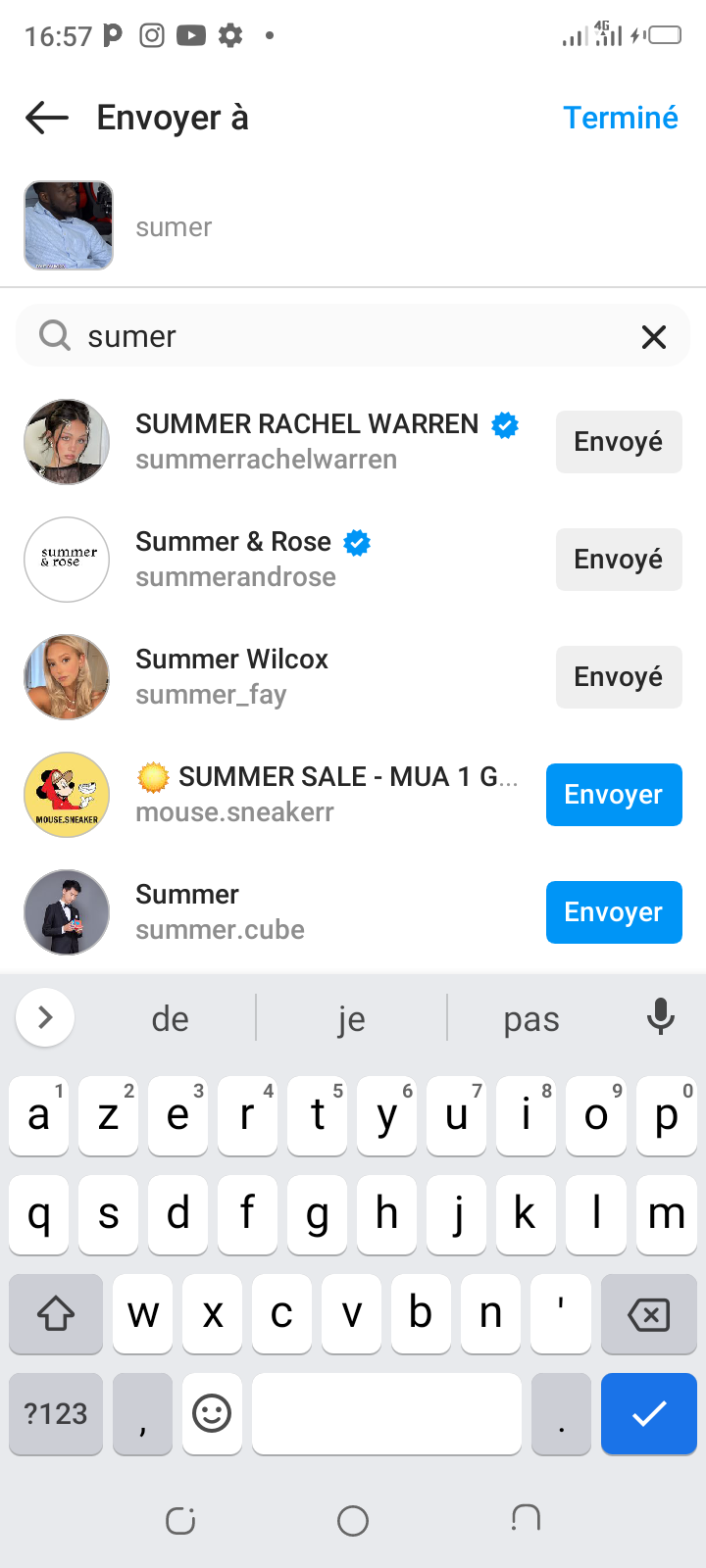Image resolution: width=706 pixels, height=1568 pixels.
Task: Tap Terminé to finish sending
Action: [x=620, y=118]
